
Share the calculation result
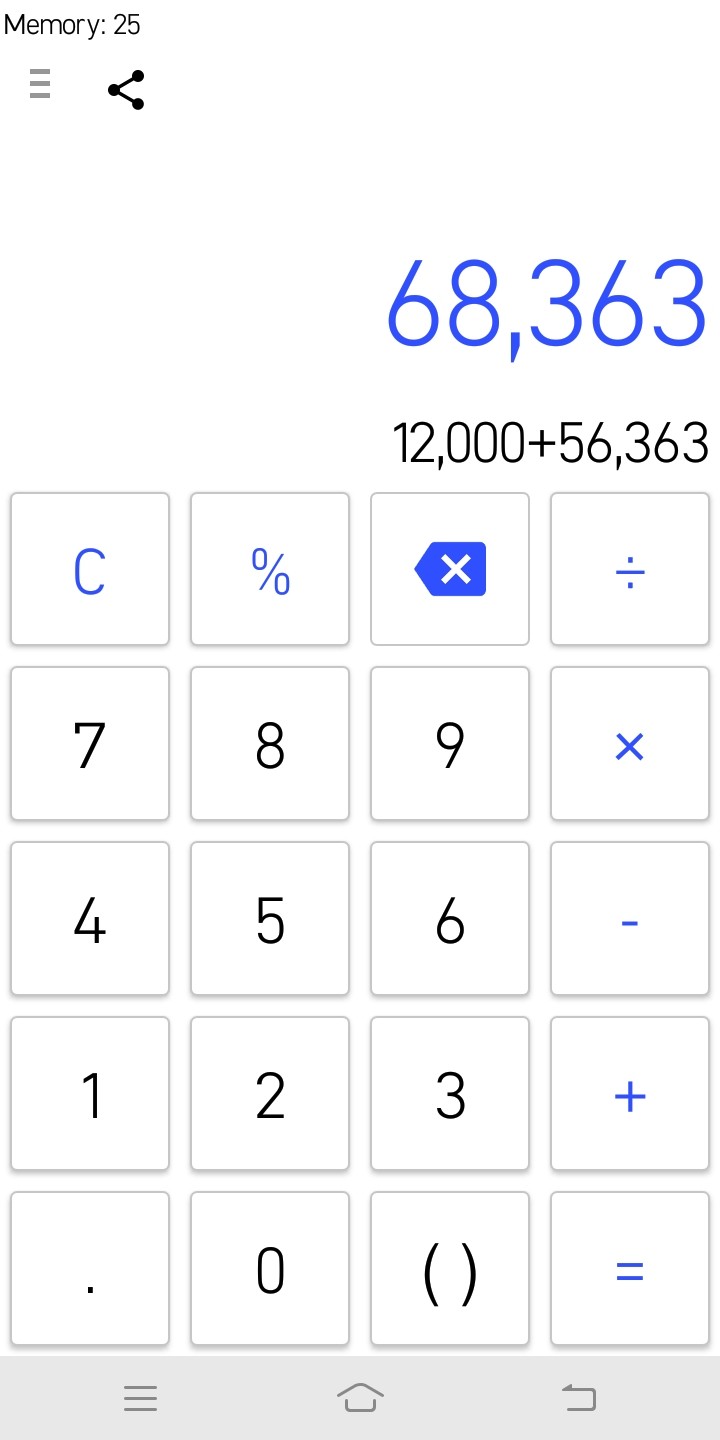point(126,90)
